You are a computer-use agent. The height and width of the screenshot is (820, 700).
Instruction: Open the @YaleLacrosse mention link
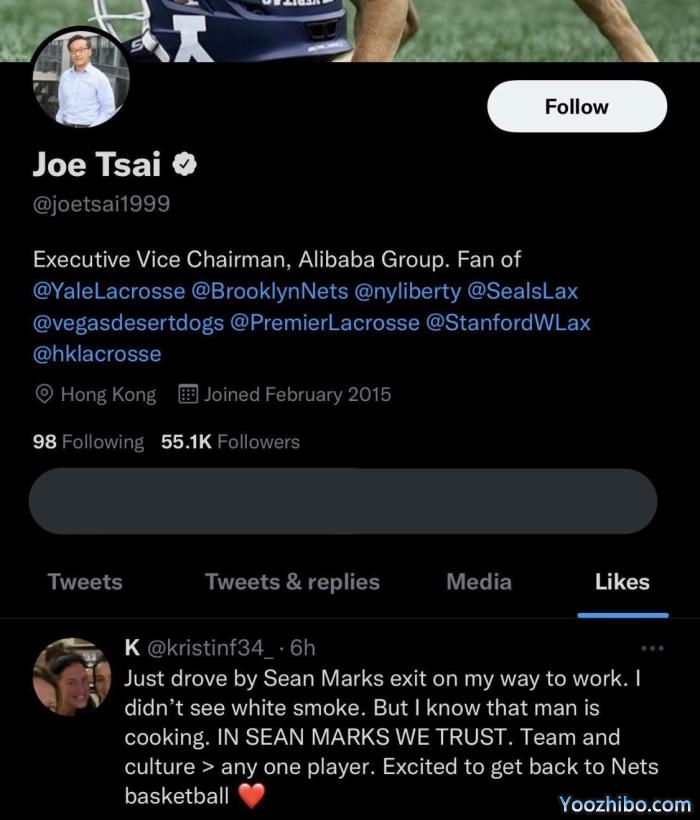click(x=109, y=292)
